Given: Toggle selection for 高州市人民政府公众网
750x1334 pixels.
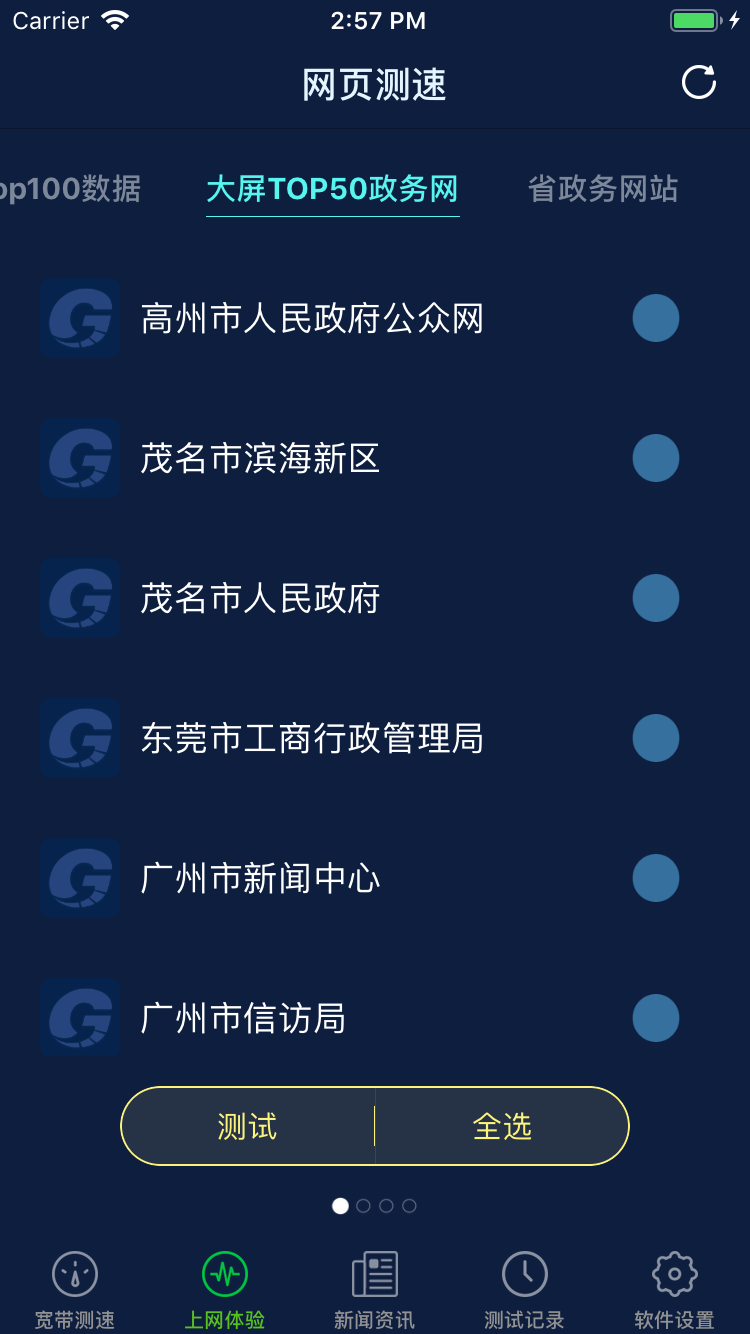Looking at the screenshot, I should [656, 318].
